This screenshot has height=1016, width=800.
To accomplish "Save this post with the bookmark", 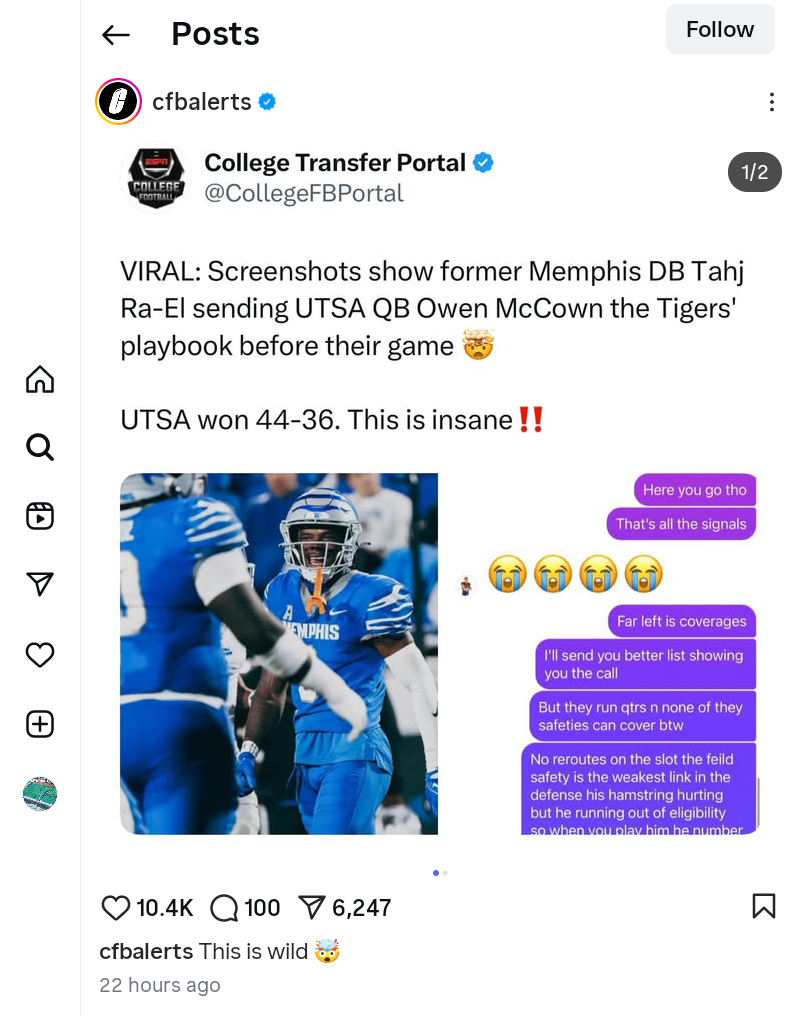I will click(763, 906).
